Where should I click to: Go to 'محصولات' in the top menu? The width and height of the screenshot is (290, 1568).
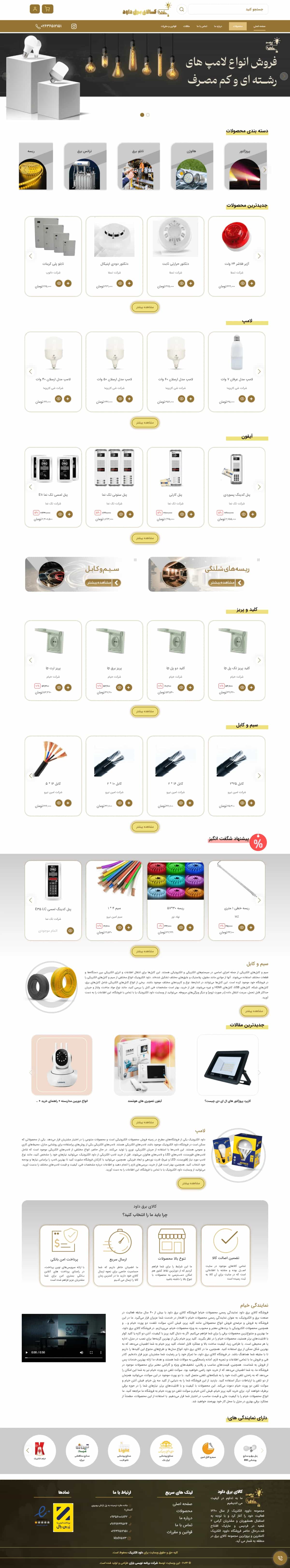click(238, 26)
